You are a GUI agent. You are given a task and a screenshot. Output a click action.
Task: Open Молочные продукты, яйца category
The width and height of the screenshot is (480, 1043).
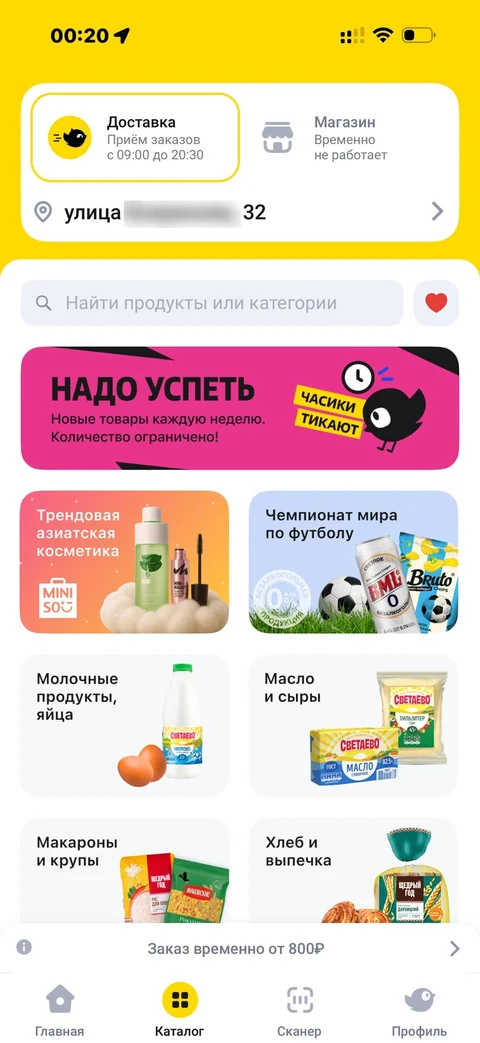pyautogui.click(x=124, y=726)
